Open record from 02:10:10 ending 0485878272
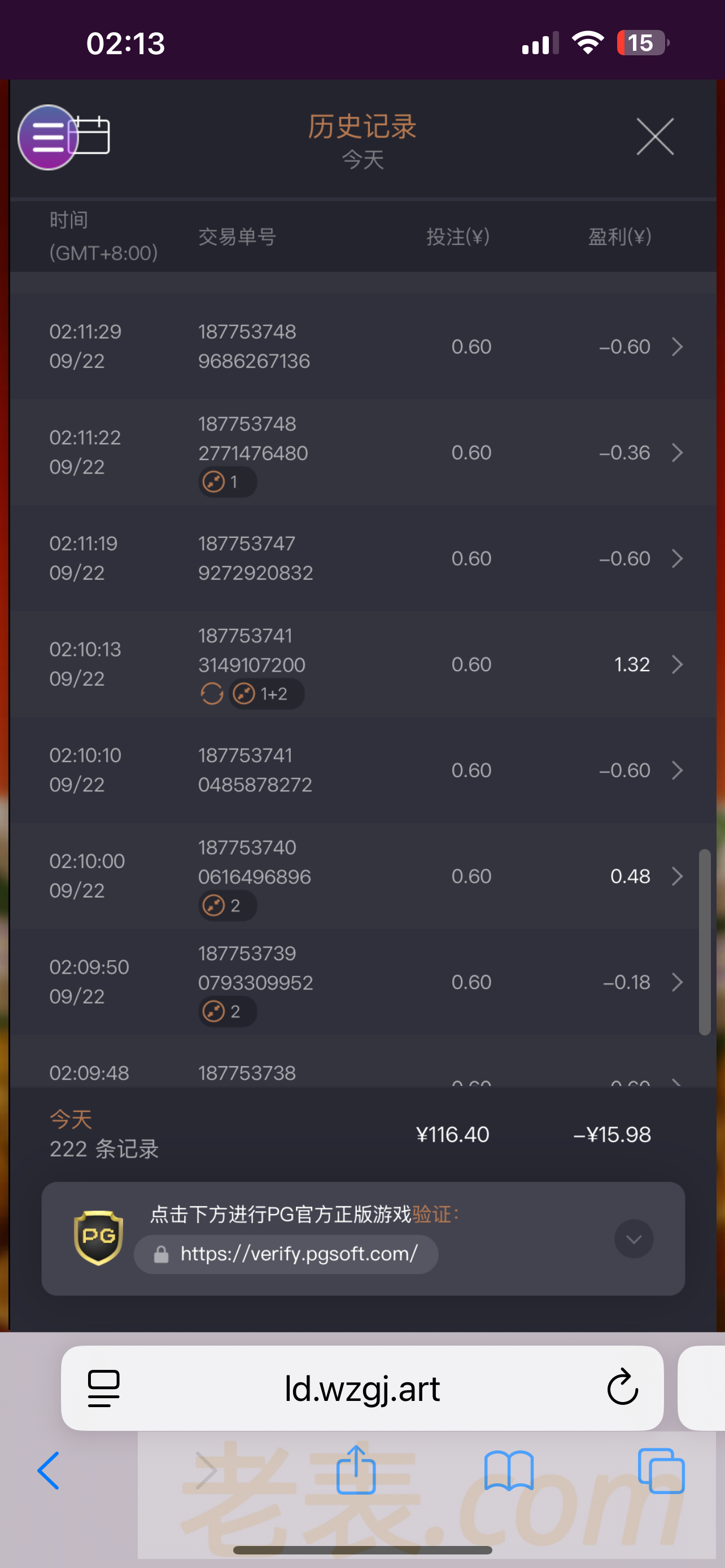 coord(676,770)
